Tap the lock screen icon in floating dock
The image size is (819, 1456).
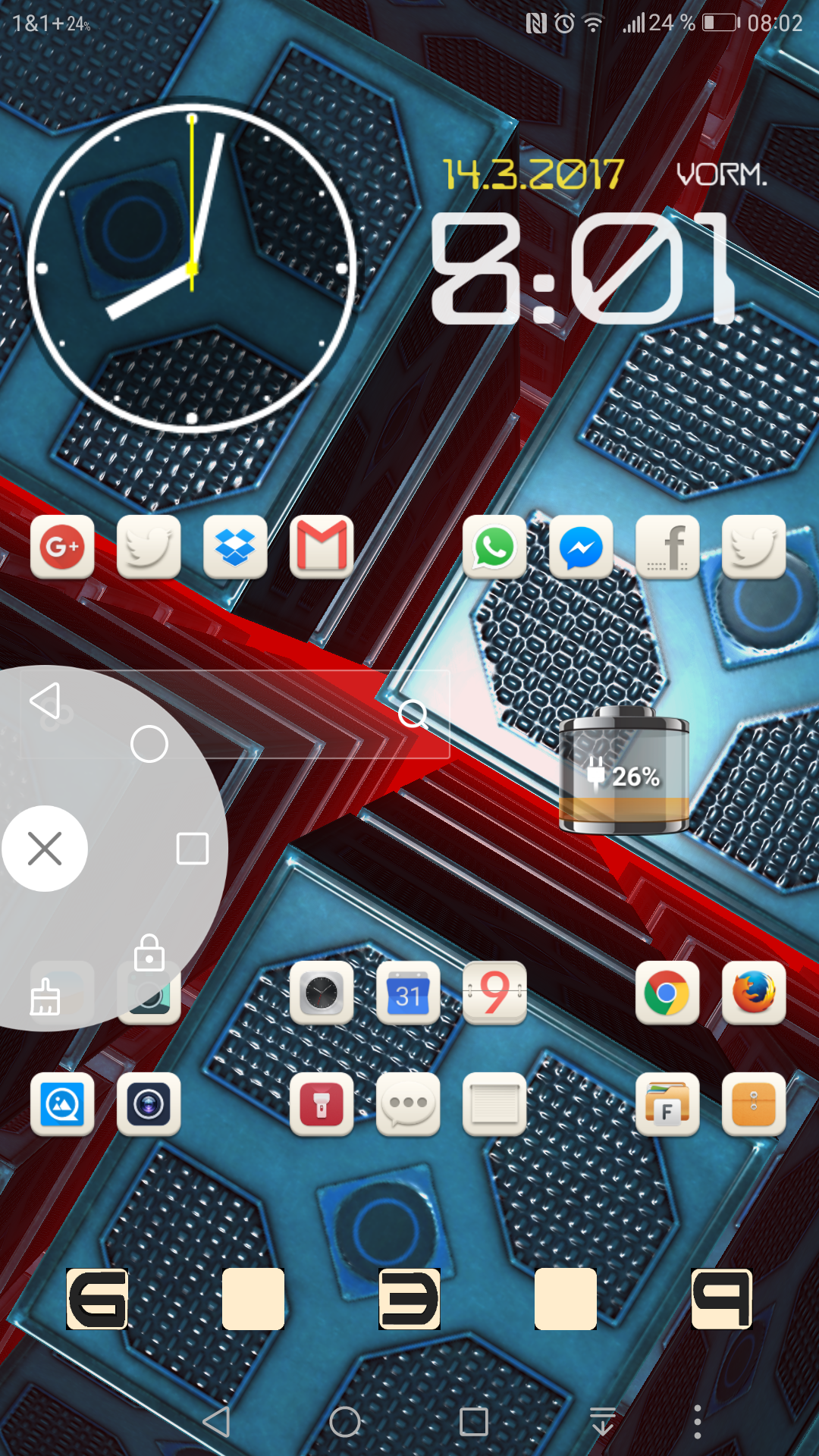(149, 952)
